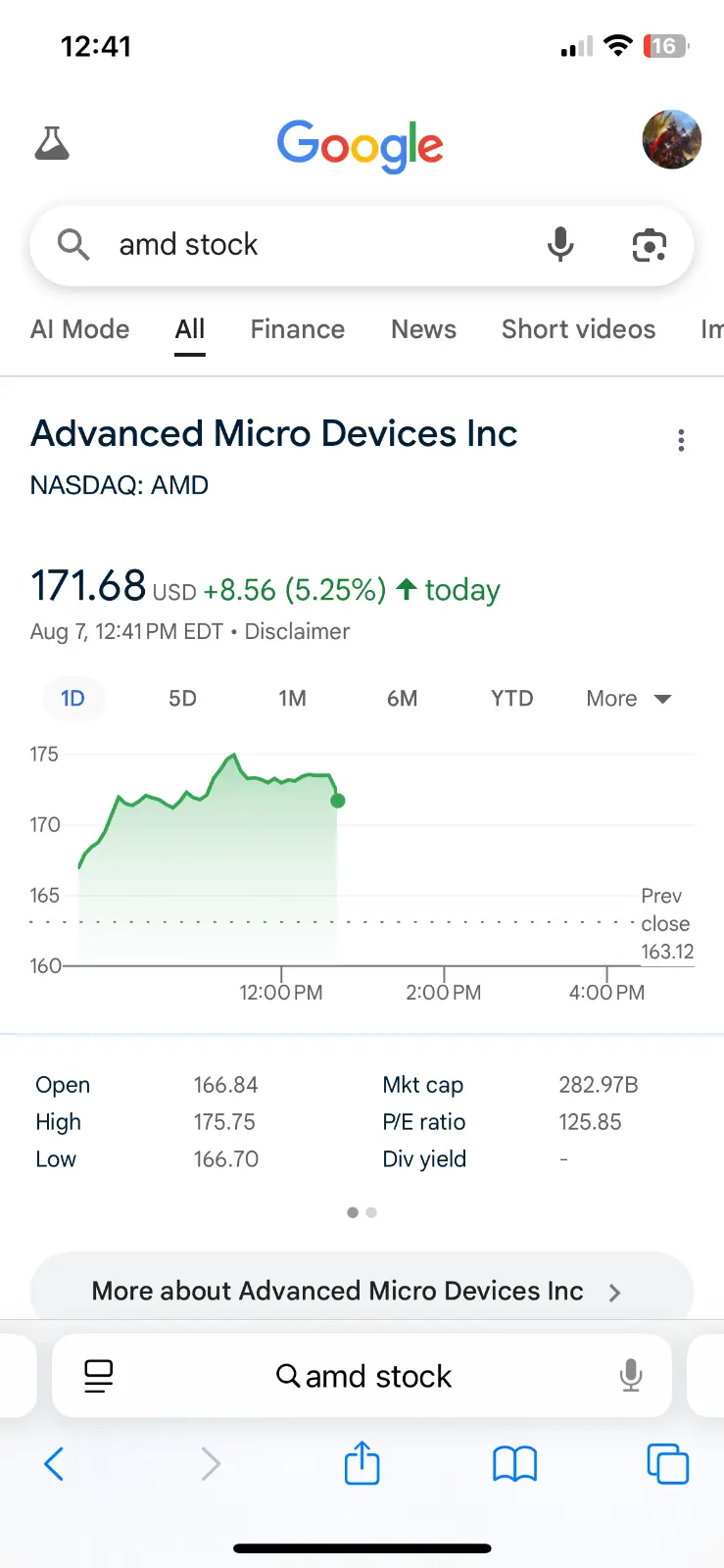This screenshot has width=724, height=1568.
Task: Select the YTD chart range
Action: pos(511,699)
